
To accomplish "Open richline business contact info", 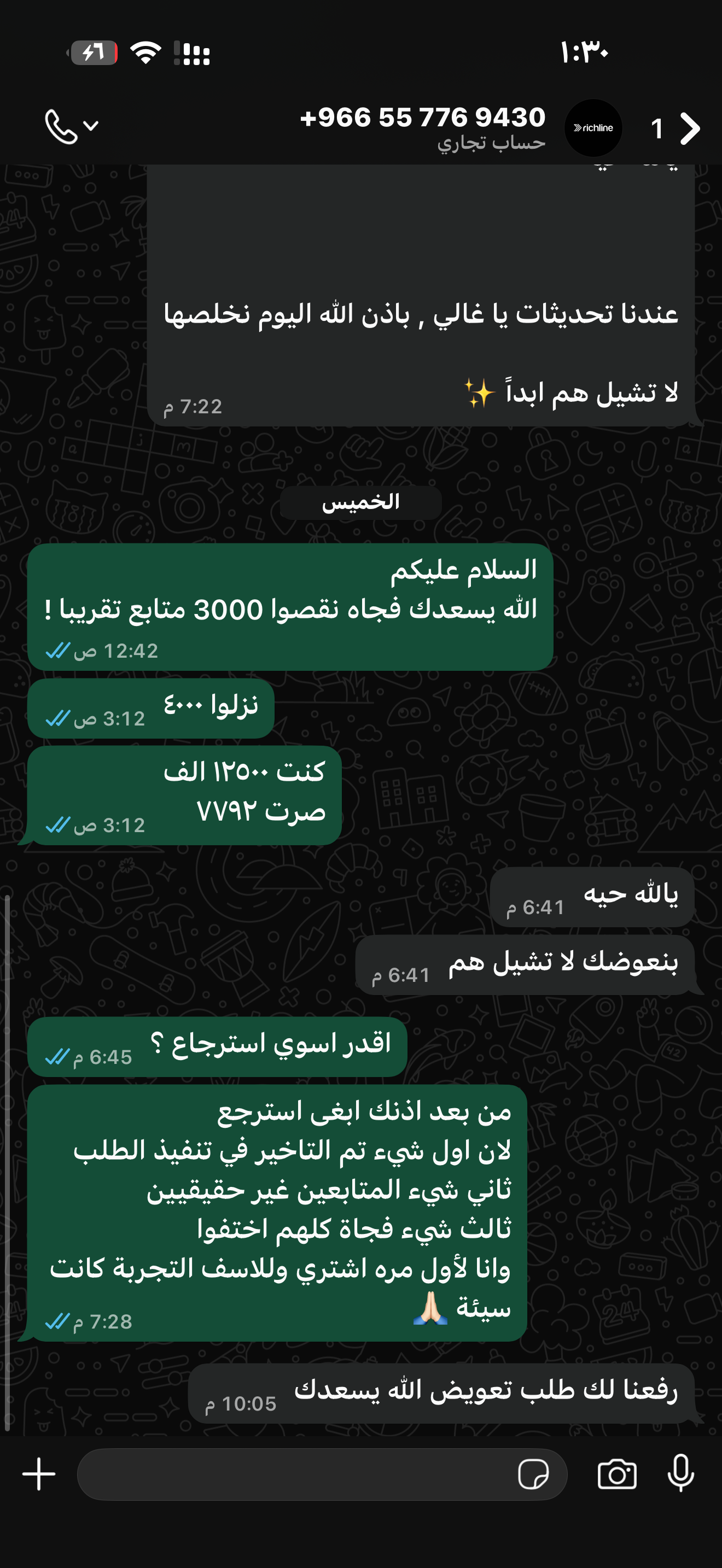I will 422,127.
